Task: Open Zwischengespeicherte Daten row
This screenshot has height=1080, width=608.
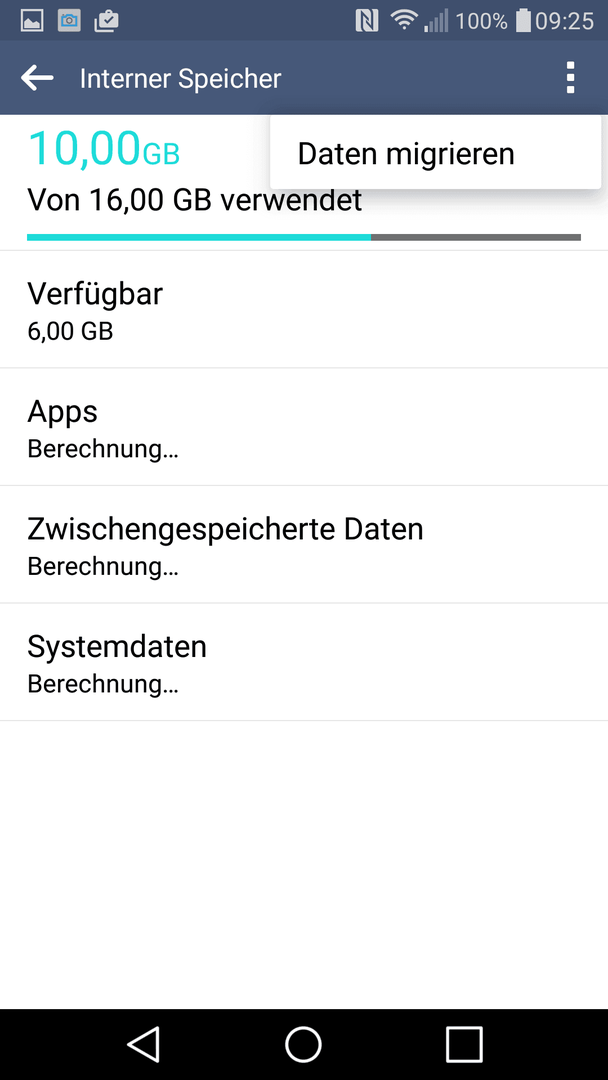Action: click(x=304, y=545)
